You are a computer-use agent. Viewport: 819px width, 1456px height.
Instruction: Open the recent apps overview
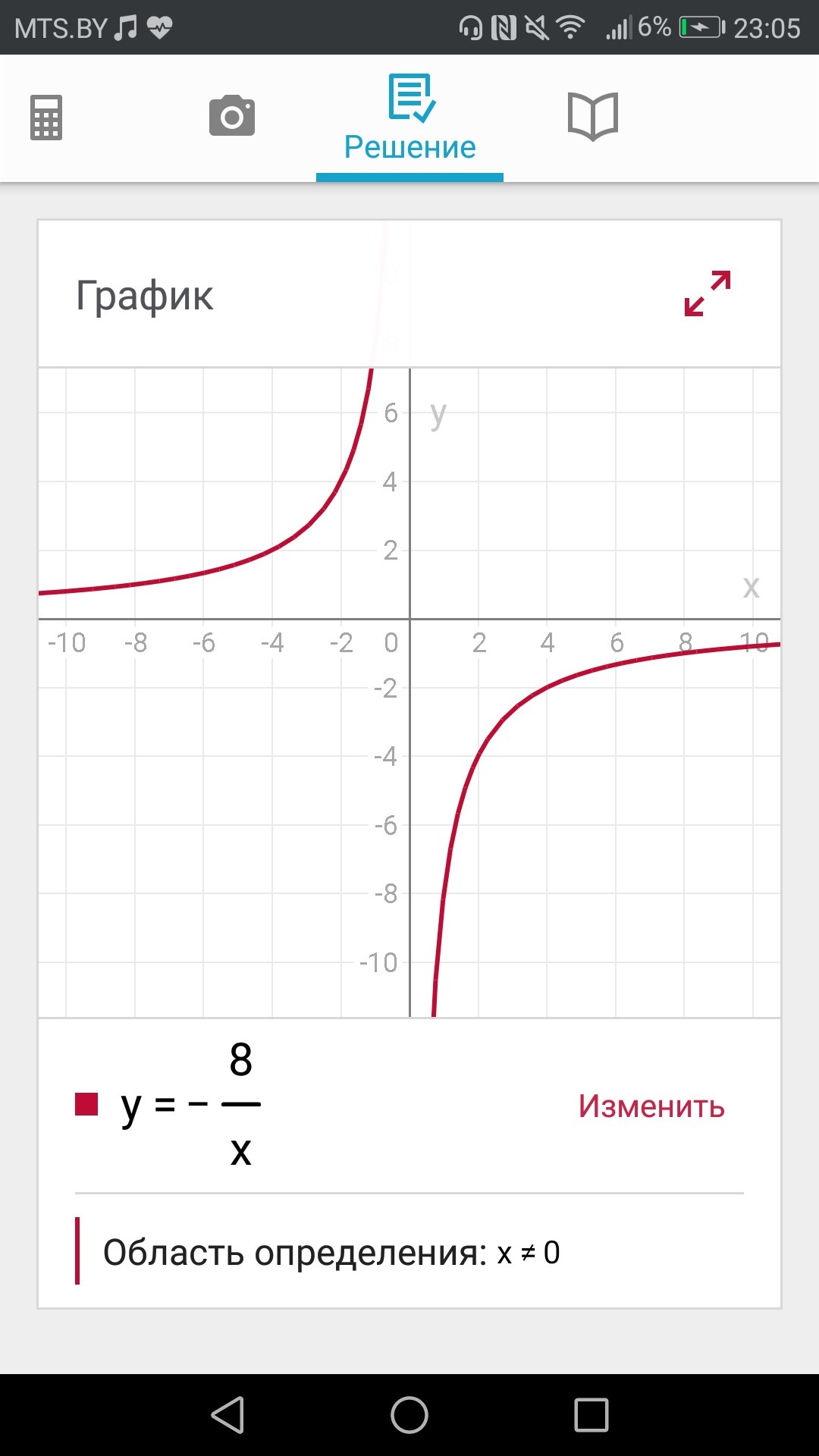tap(591, 1415)
